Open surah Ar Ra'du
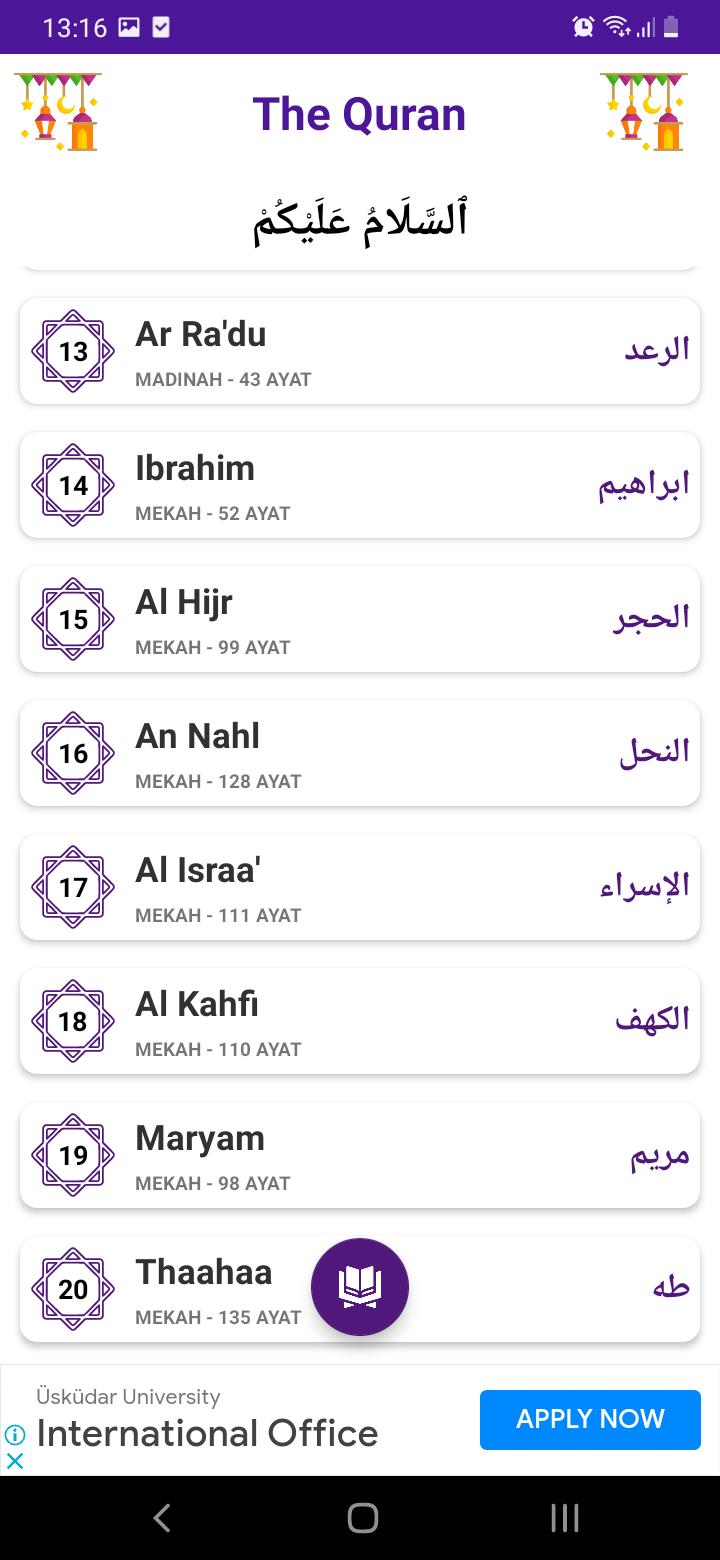Image resolution: width=720 pixels, height=1560 pixels. tap(360, 351)
